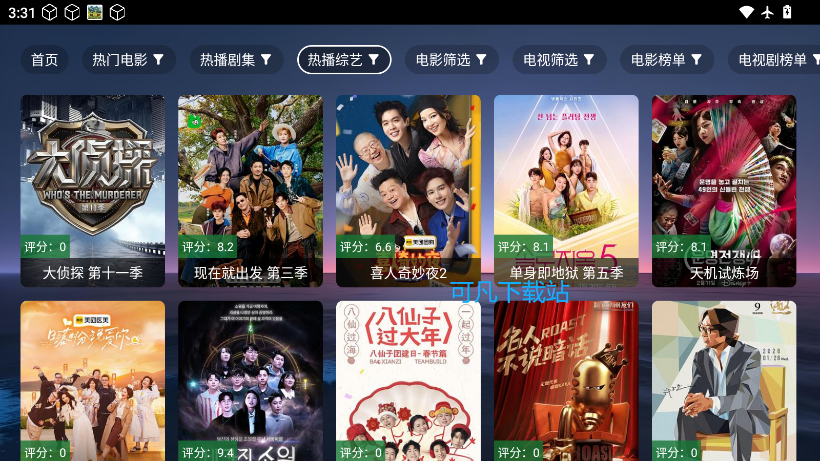Go to the 电视筛选 tab
The width and height of the screenshot is (820, 461).
[x=559, y=60]
